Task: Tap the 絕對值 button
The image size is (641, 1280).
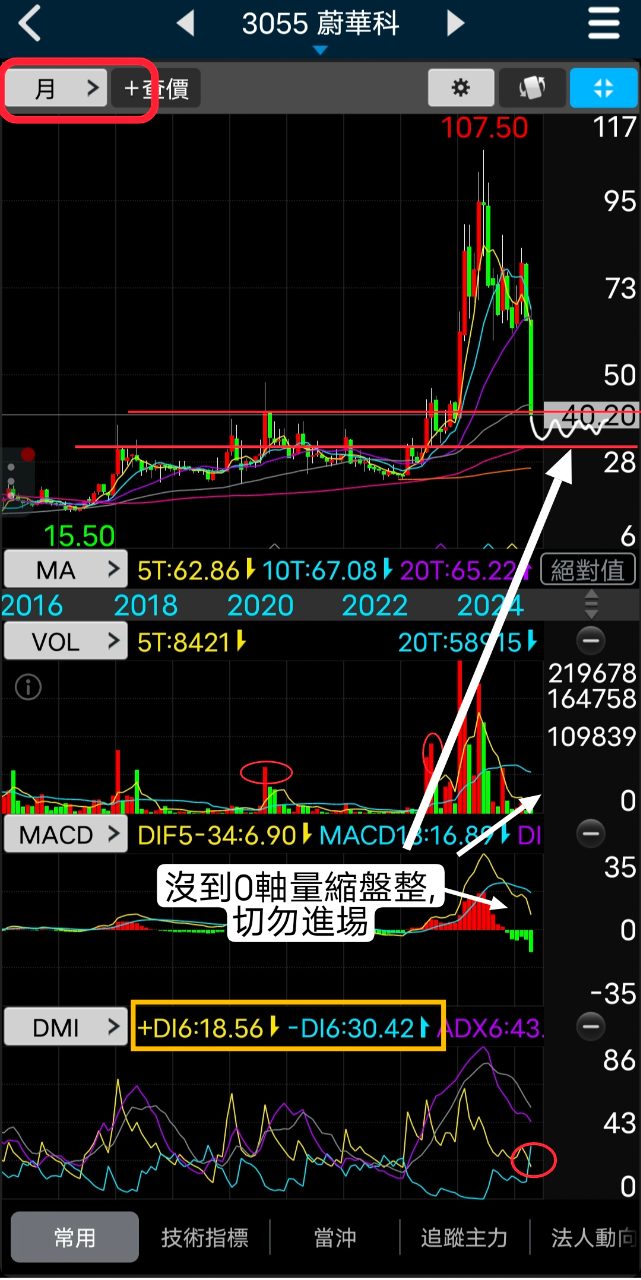Action: 588,570
